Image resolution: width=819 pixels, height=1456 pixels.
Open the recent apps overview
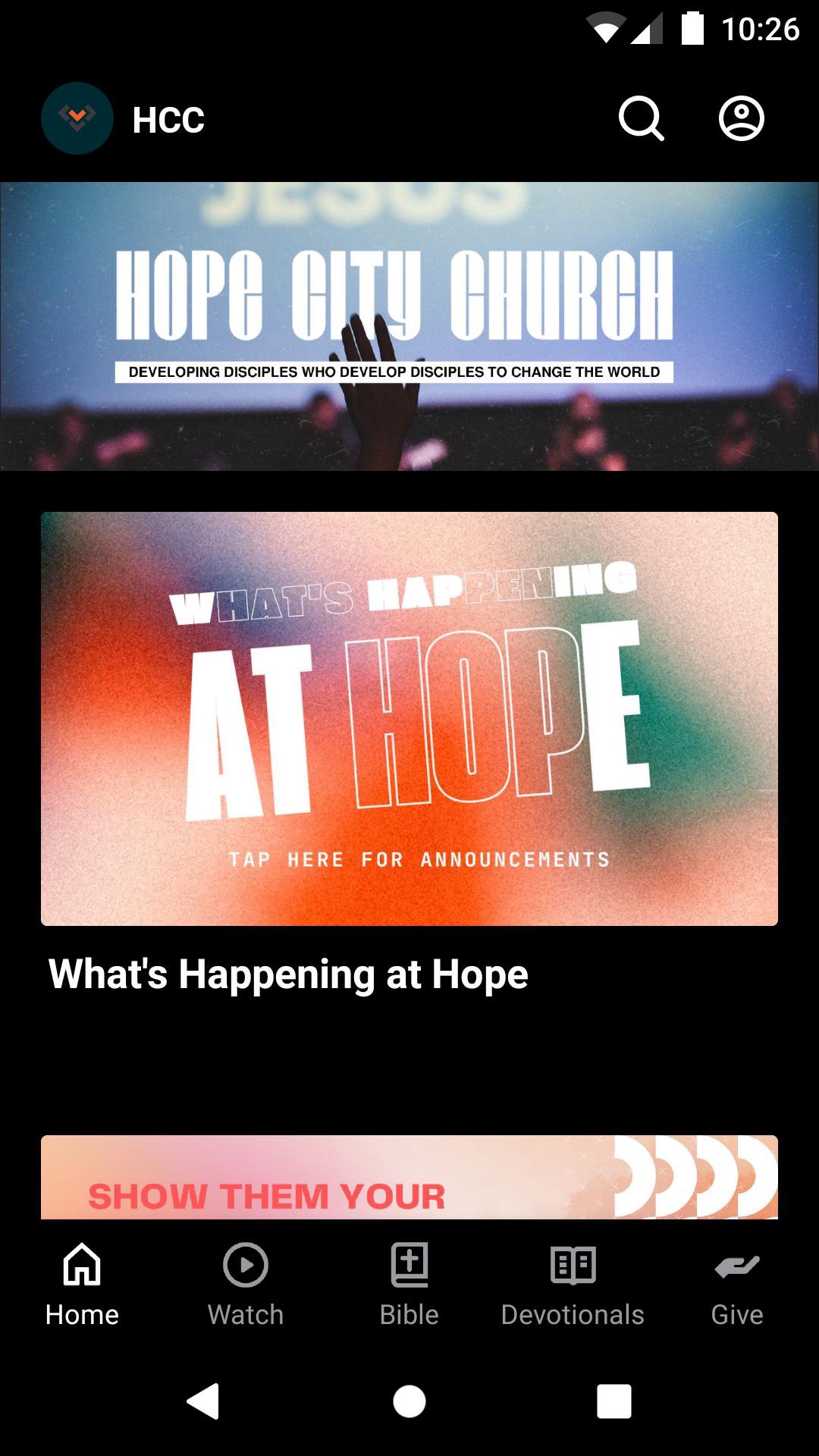pos(614,1401)
